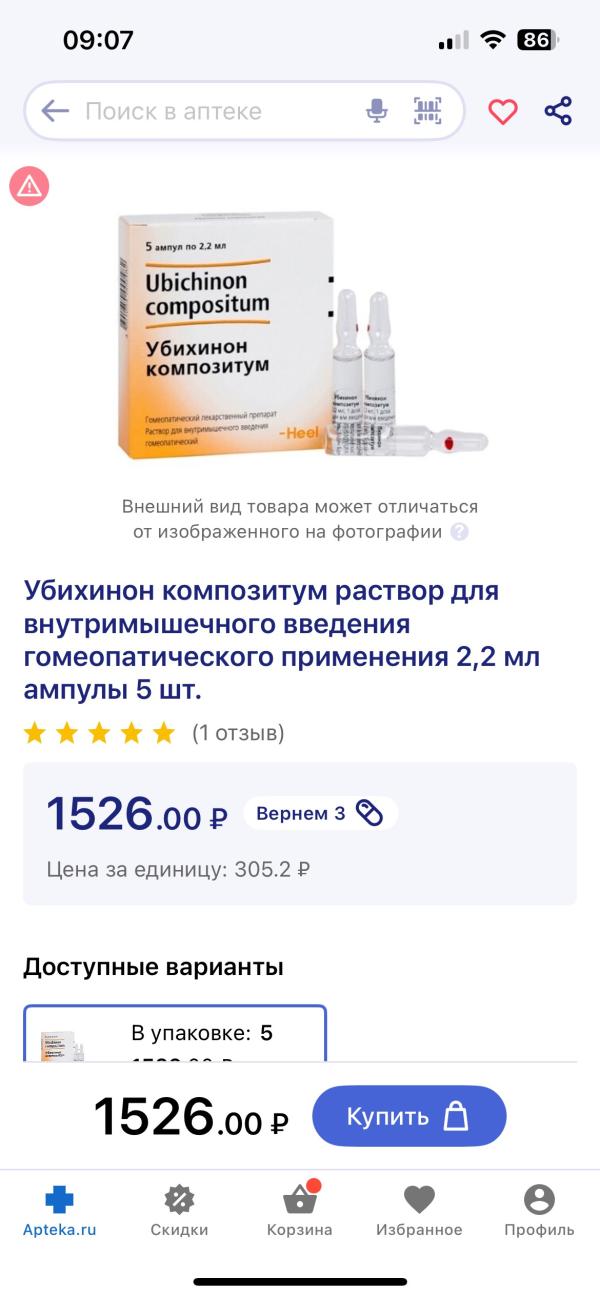Image resolution: width=600 pixels, height=1297 pixels.
Task: Start voice search with the microphone
Action: point(377,111)
